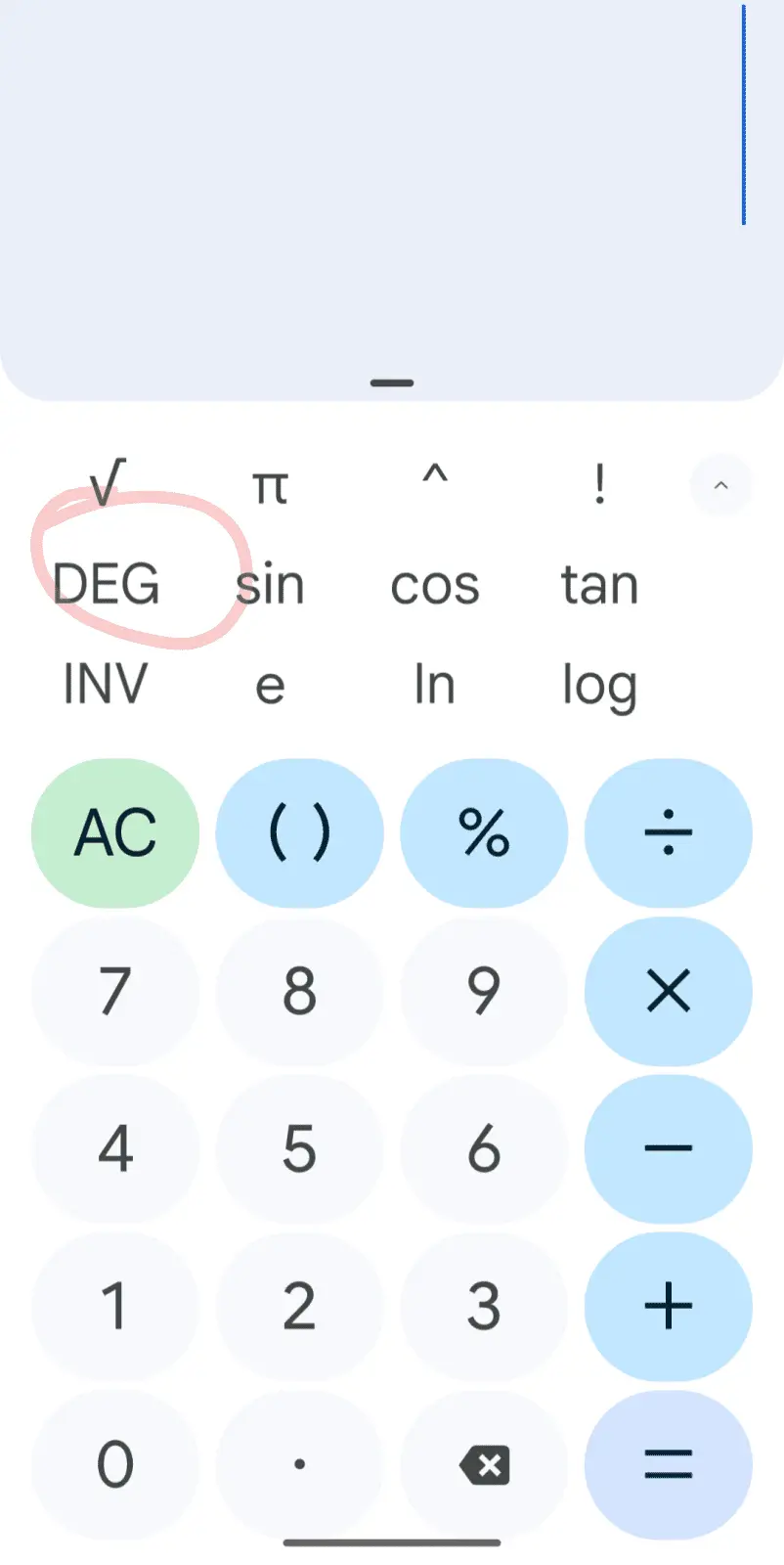Insert the pi constant
The width and height of the screenshot is (784, 1565).
coord(271,485)
